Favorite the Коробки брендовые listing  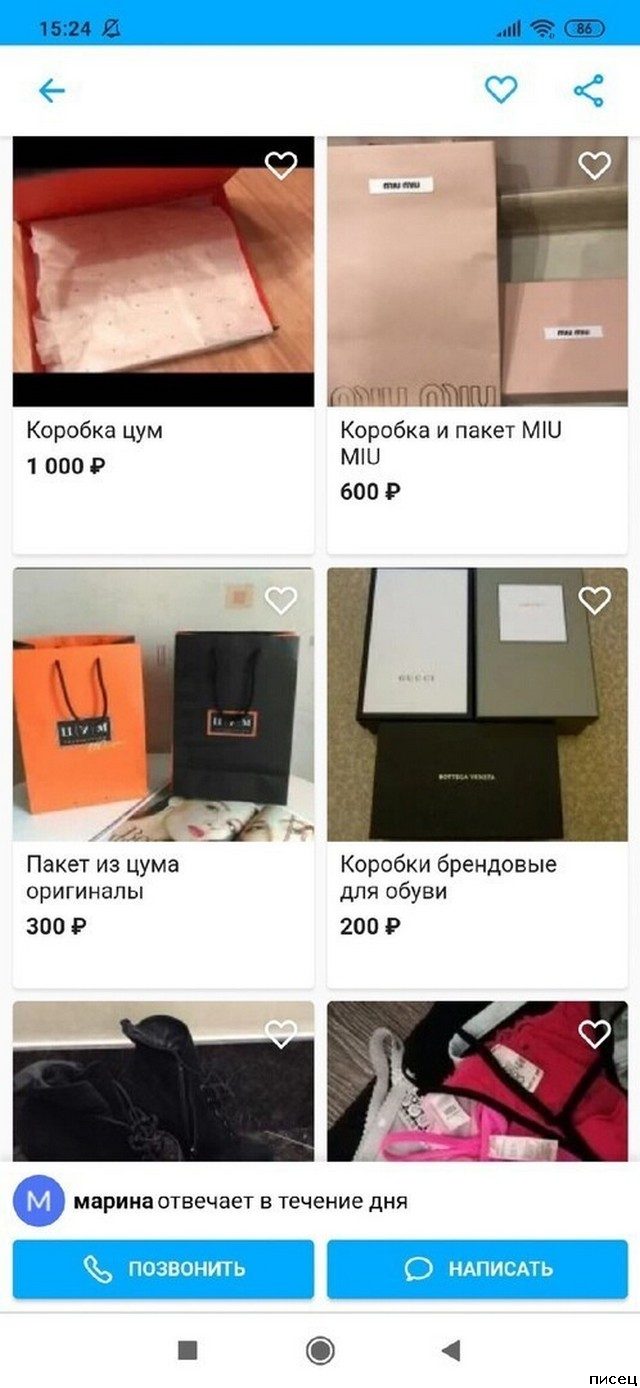[595, 600]
